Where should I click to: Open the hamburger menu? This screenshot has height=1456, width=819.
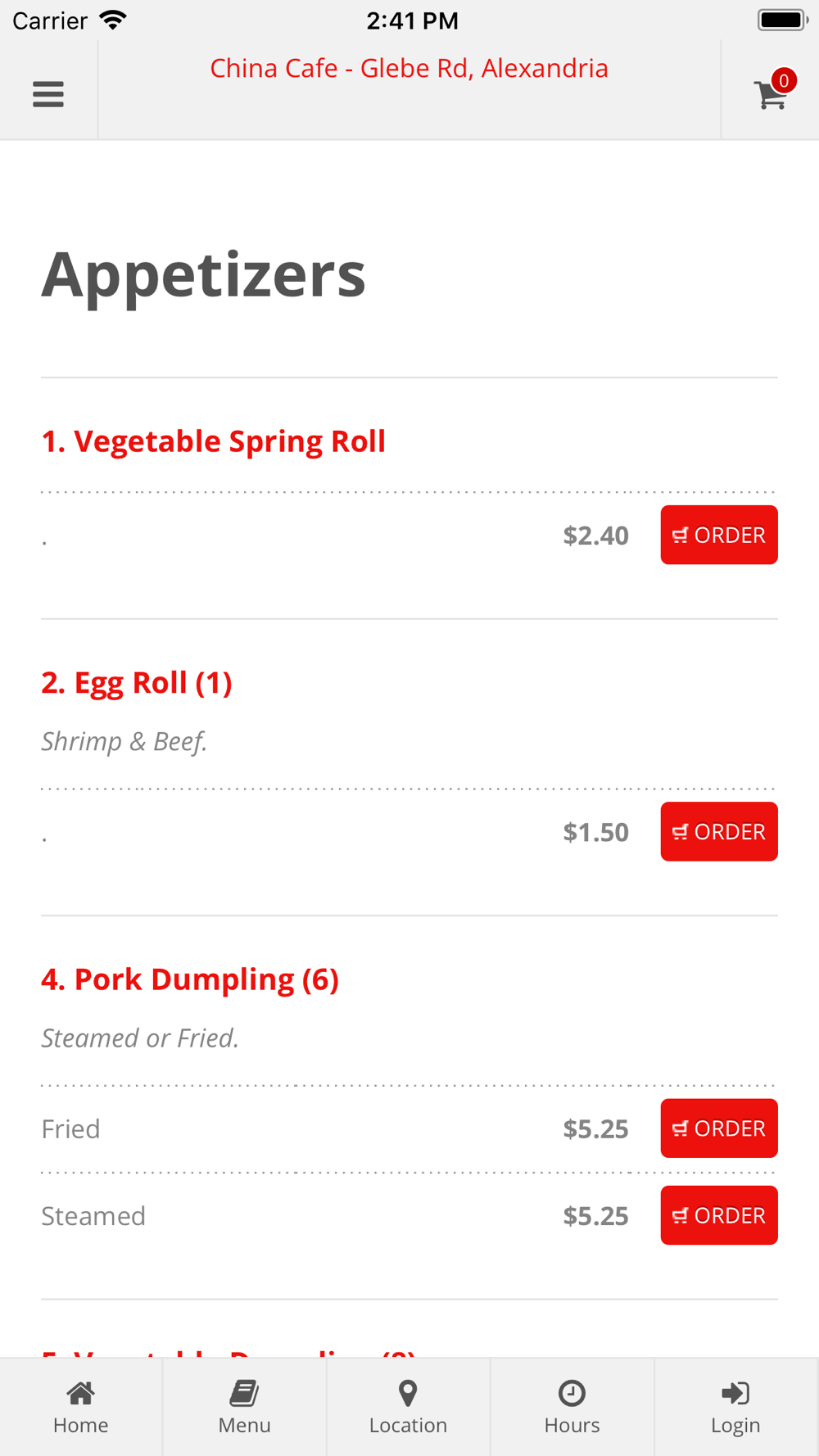point(48,94)
